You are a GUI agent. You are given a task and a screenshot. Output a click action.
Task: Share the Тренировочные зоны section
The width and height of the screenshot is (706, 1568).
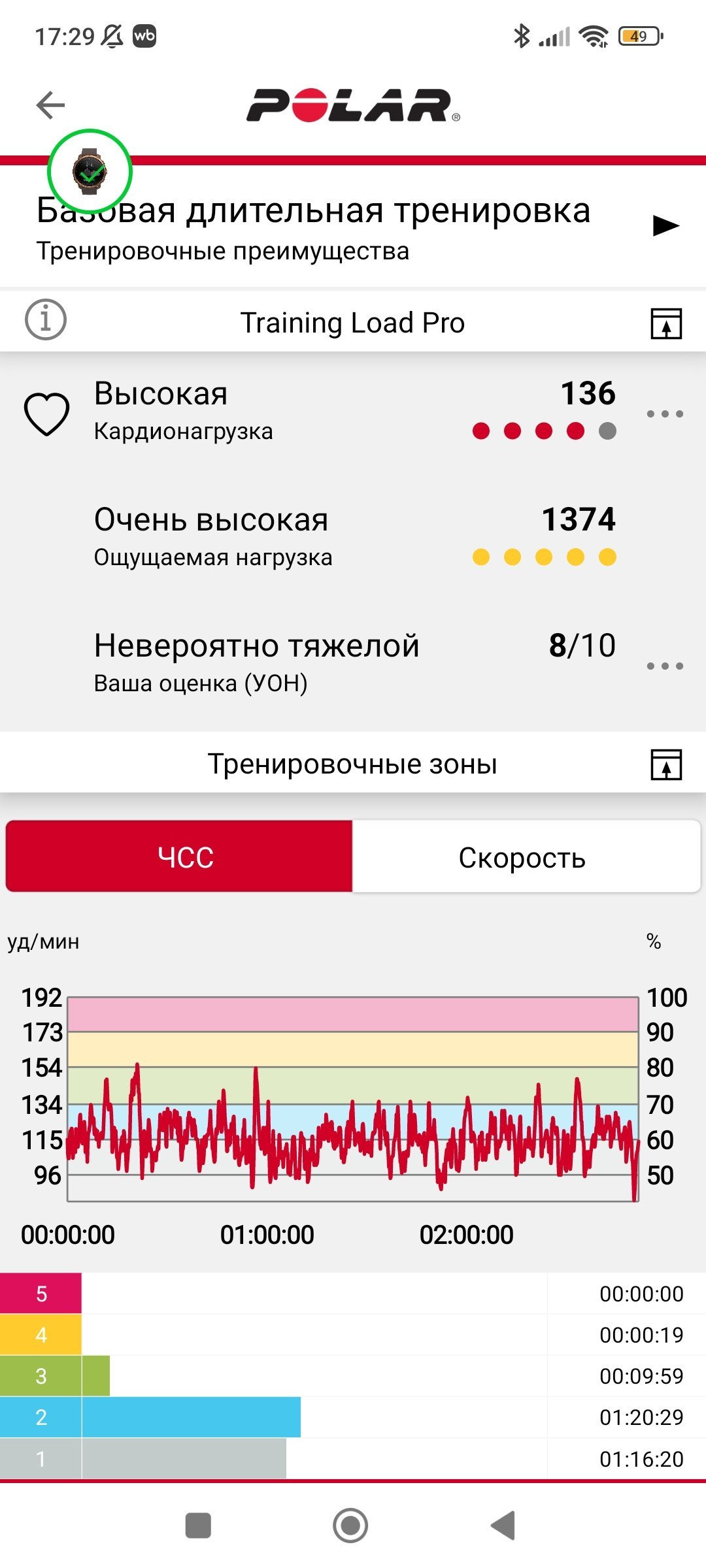click(666, 764)
